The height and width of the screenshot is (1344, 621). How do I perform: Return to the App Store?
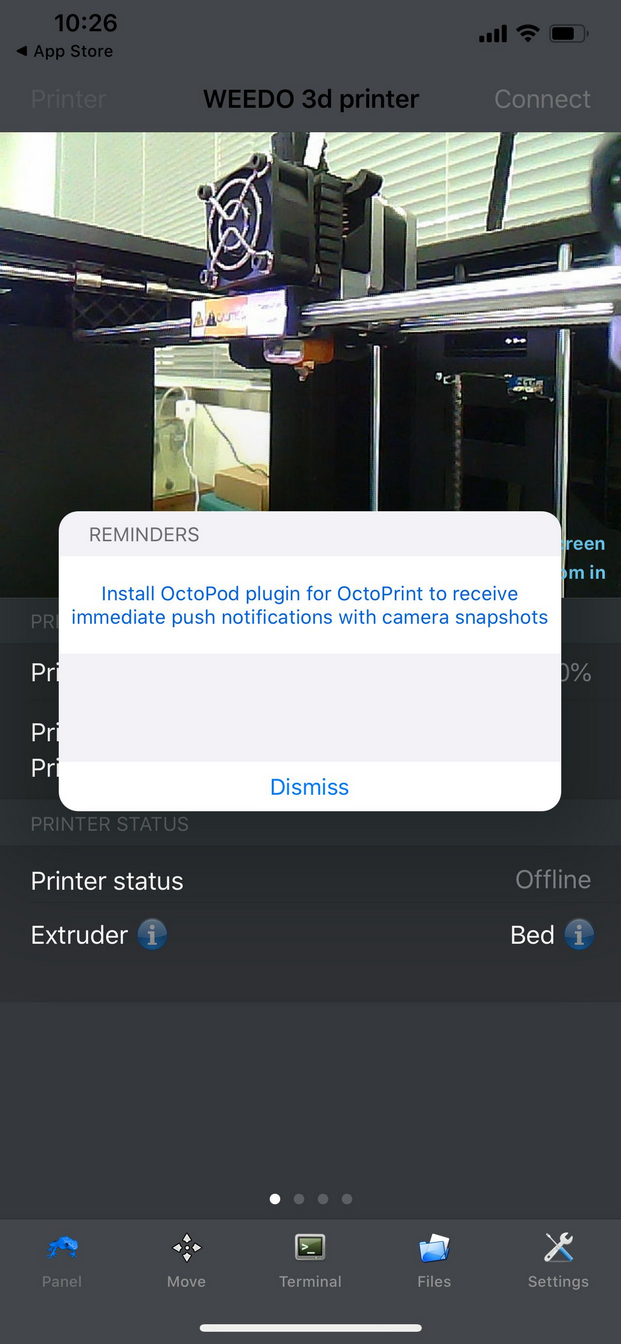[x=65, y=51]
